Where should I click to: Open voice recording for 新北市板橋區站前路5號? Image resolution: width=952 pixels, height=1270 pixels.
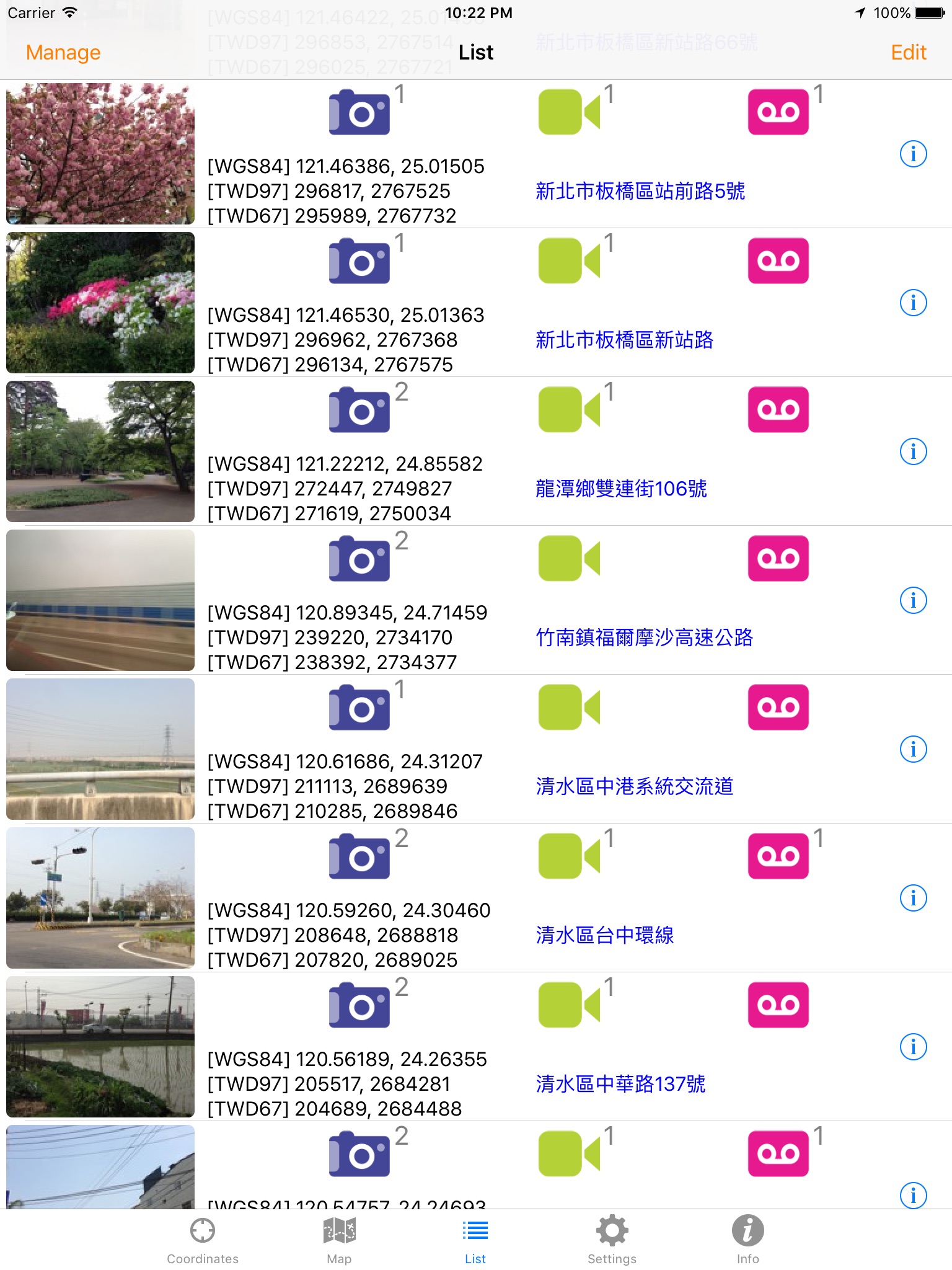[x=778, y=112]
